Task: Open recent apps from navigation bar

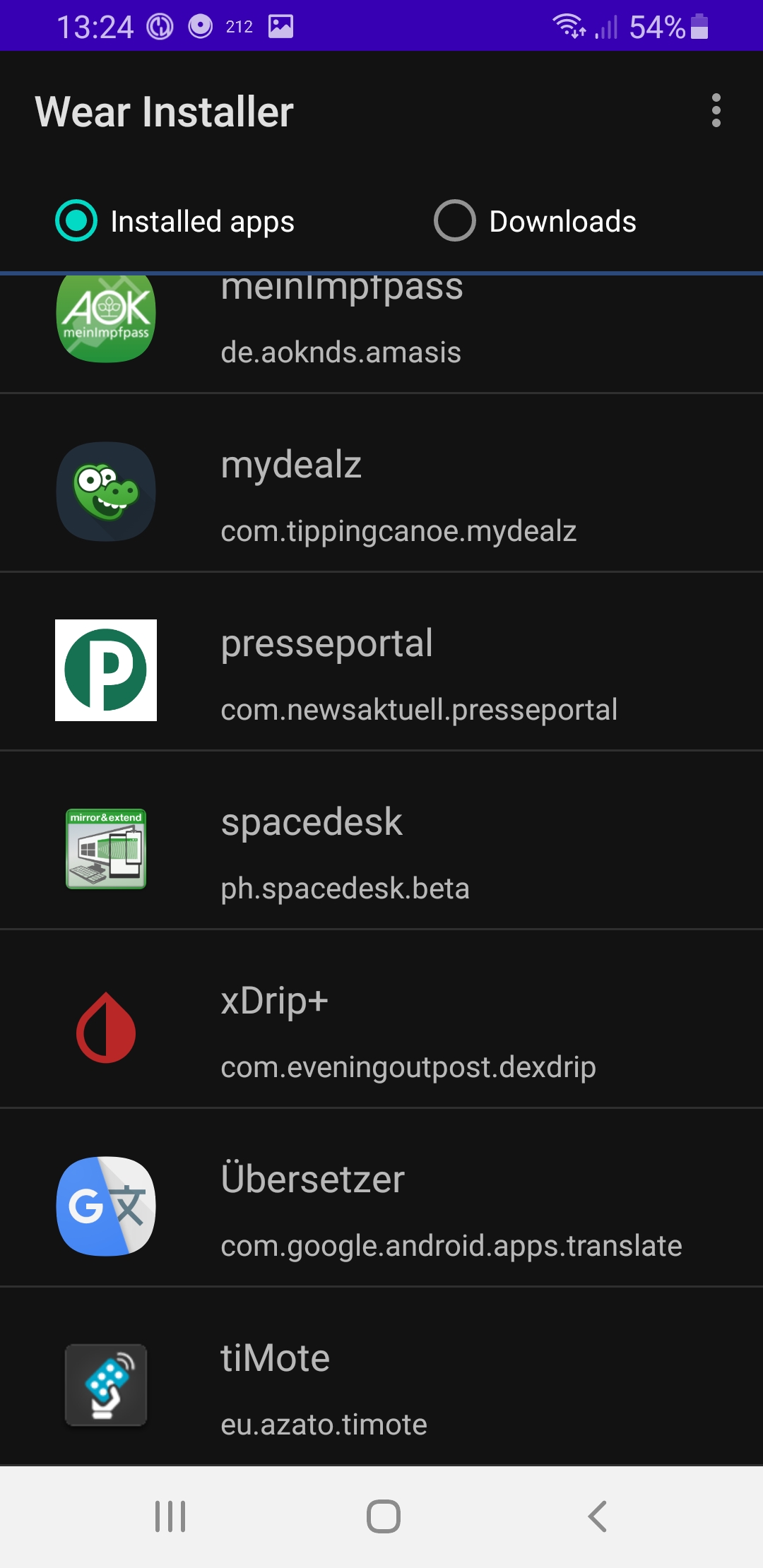Action: 170,1516
